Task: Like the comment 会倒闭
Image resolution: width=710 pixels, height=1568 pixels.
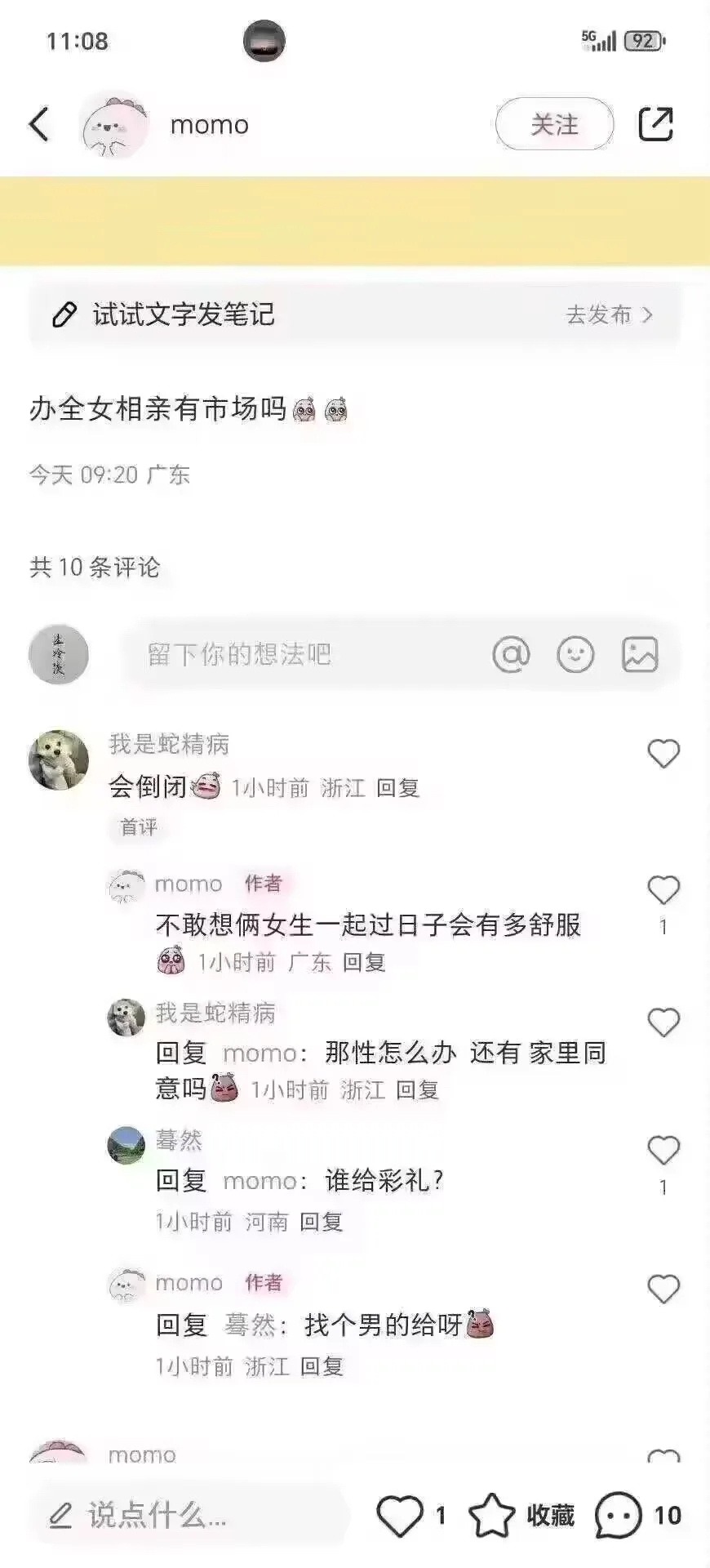Action: pos(663,753)
